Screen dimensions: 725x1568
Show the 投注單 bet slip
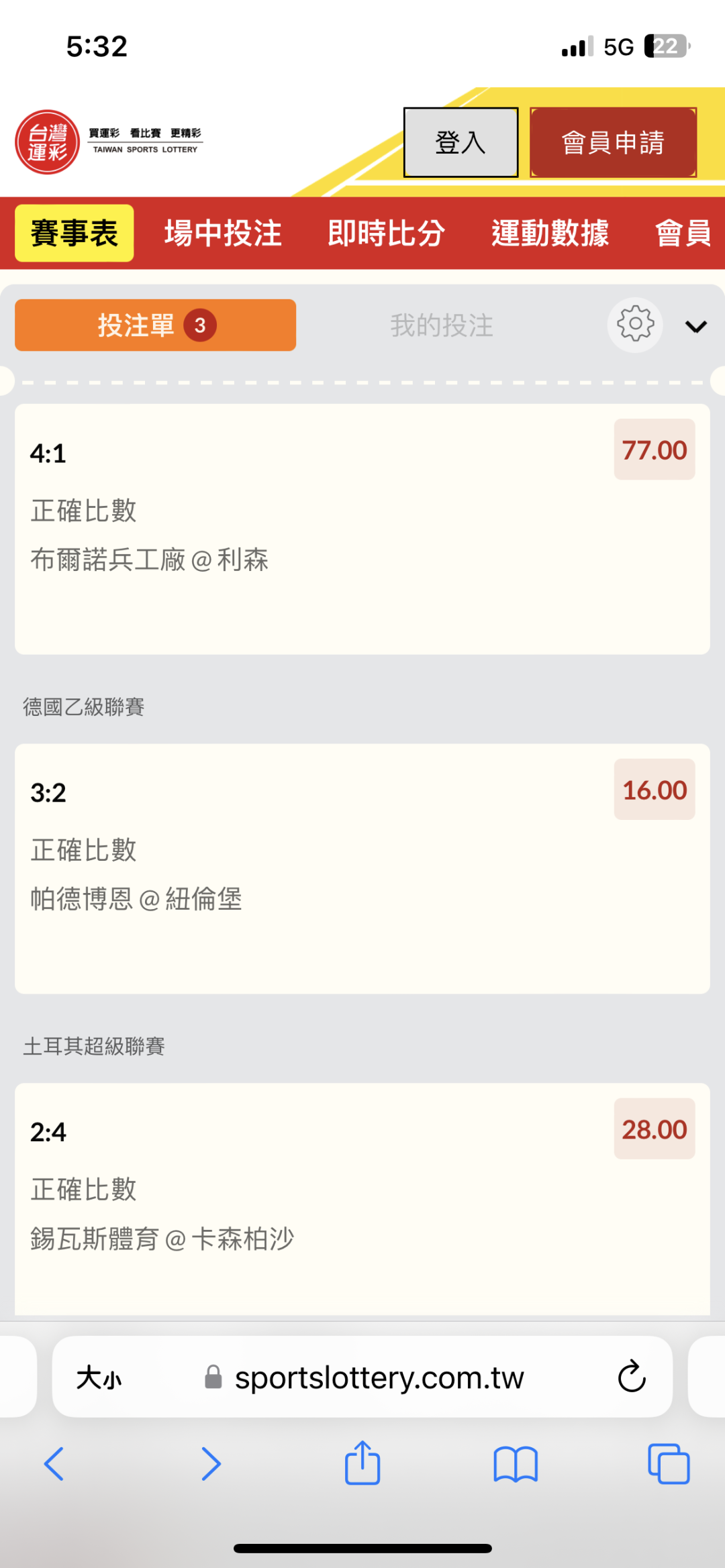[x=155, y=325]
